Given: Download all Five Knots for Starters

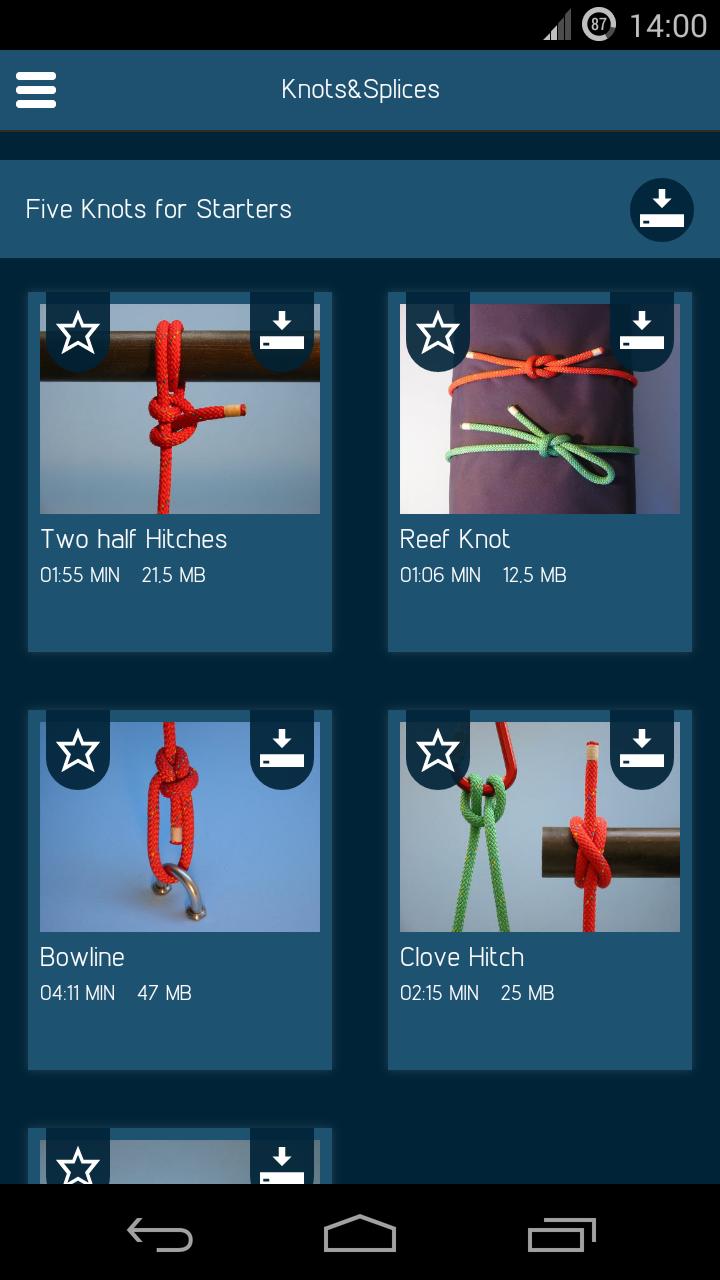Looking at the screenshot, I should (x=661, y=210).
